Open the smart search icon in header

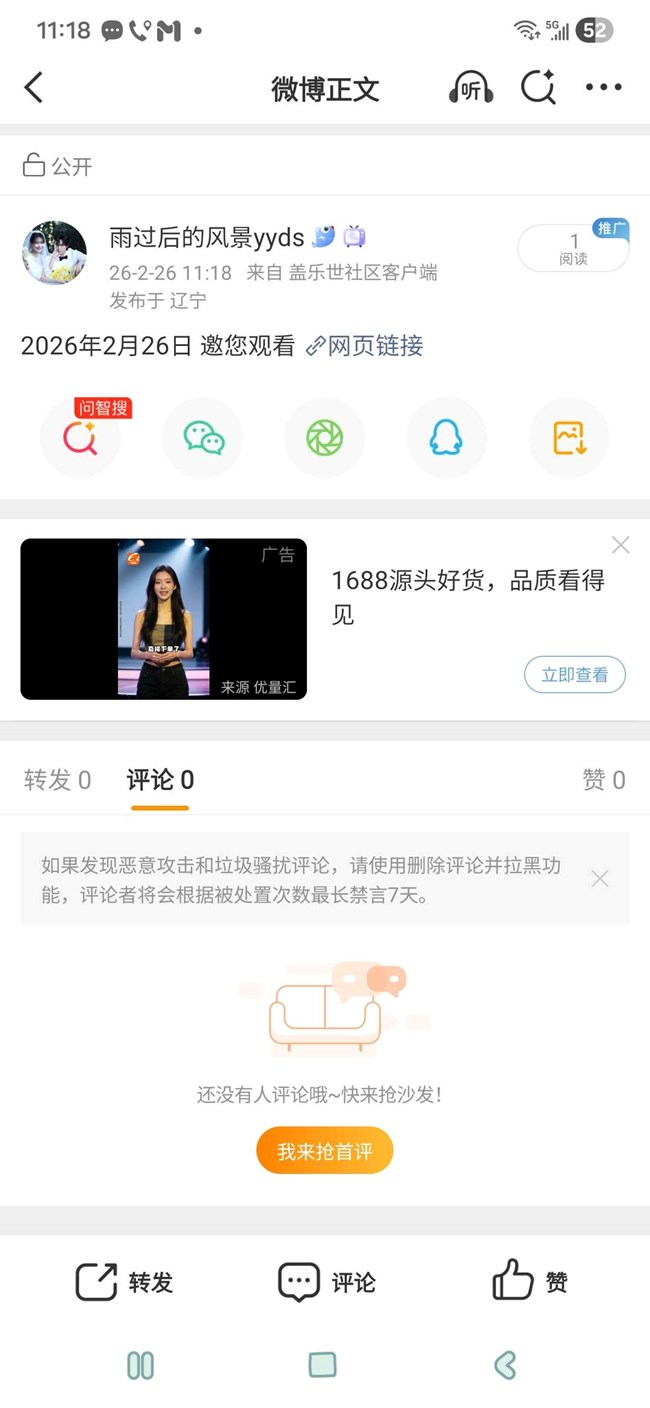[538, 88]
